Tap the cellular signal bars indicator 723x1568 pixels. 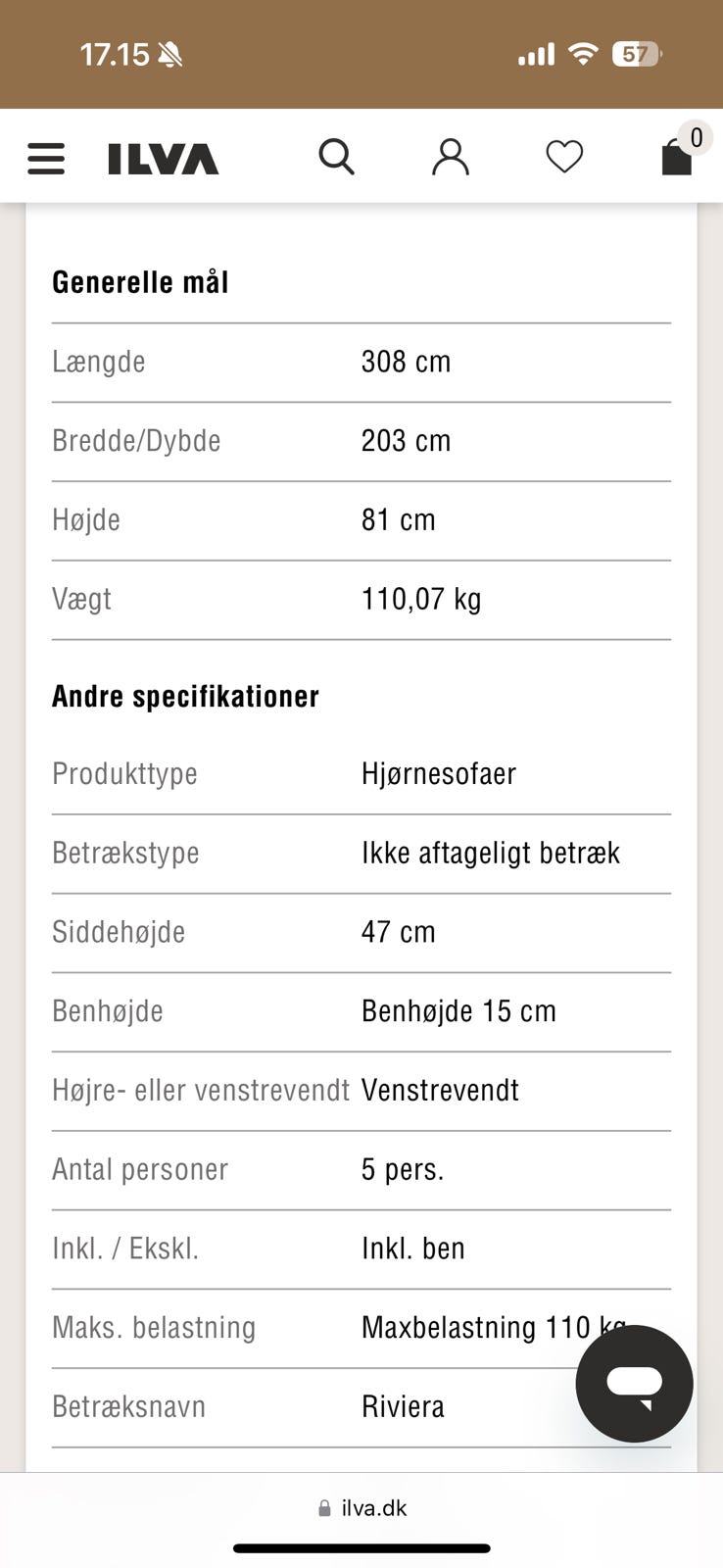click(535, 54)
